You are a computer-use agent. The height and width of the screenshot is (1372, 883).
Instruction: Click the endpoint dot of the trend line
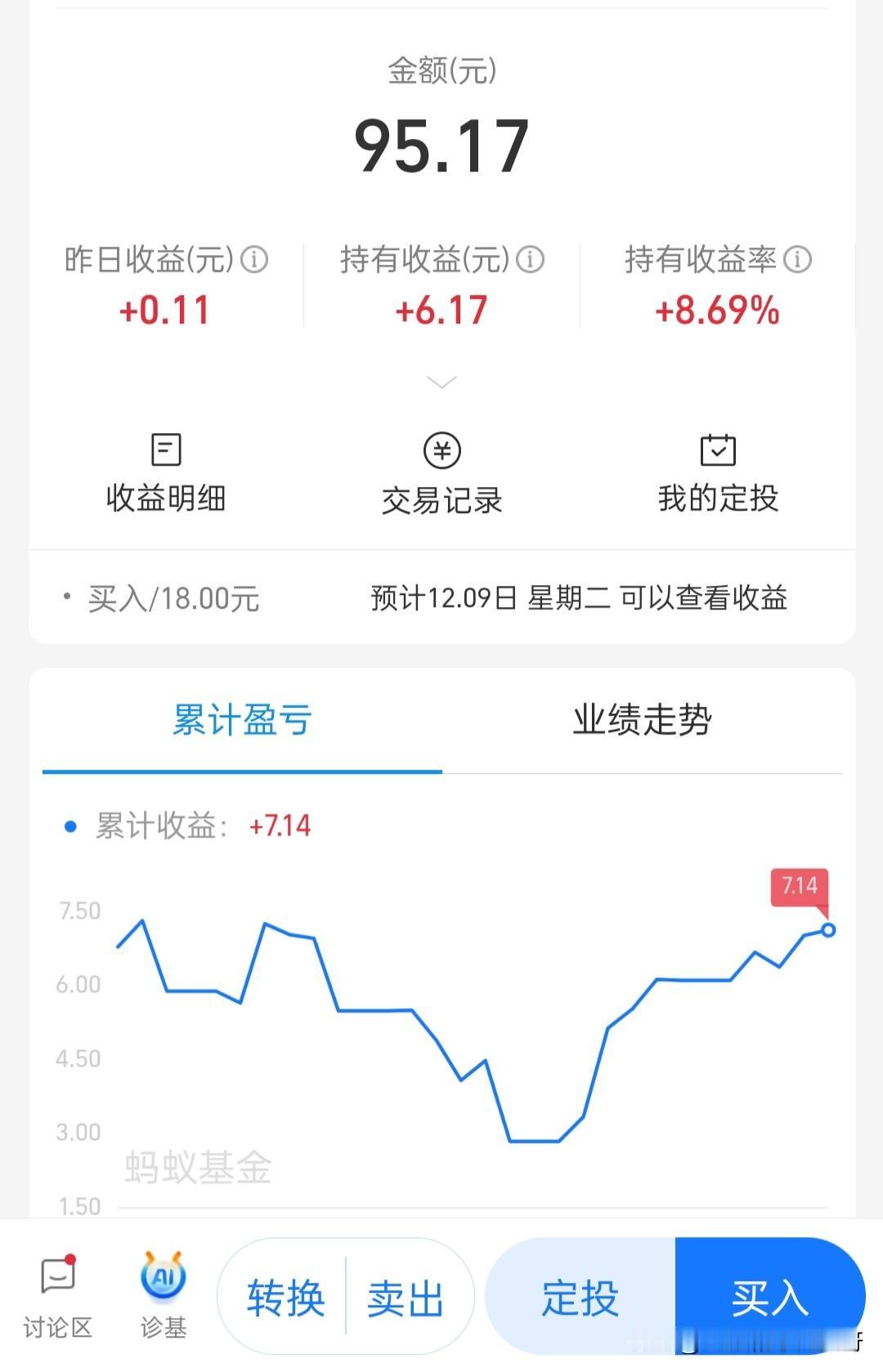(x=827, y=930)
